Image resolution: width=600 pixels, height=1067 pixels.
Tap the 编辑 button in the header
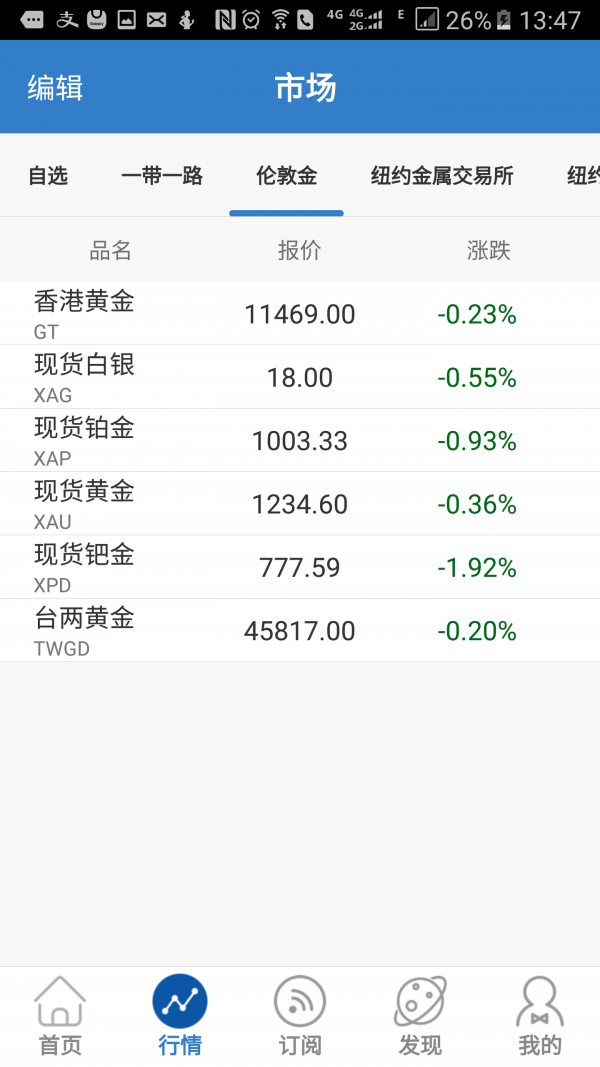point(55,88)
